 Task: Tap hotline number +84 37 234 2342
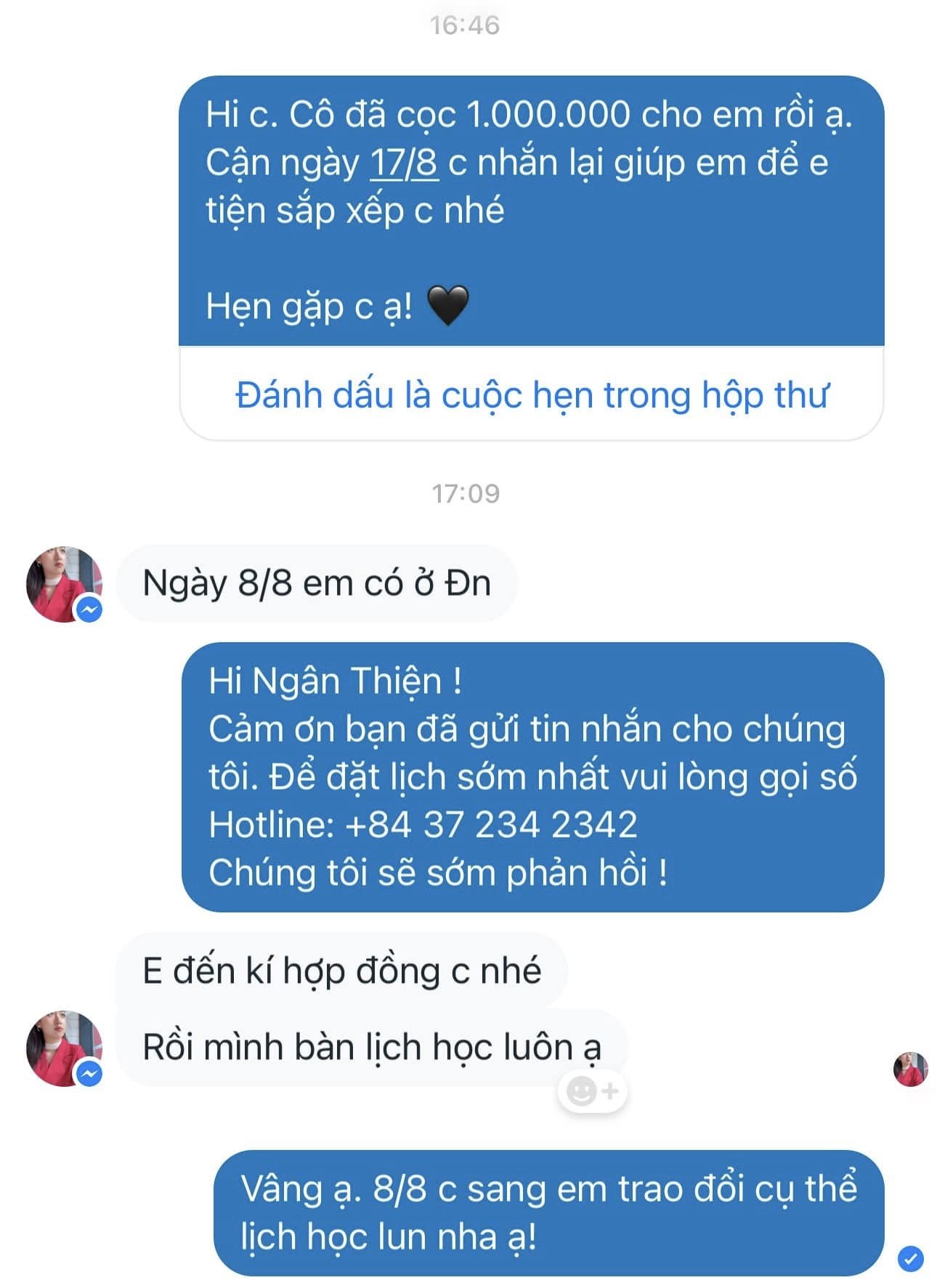[491, 825]
